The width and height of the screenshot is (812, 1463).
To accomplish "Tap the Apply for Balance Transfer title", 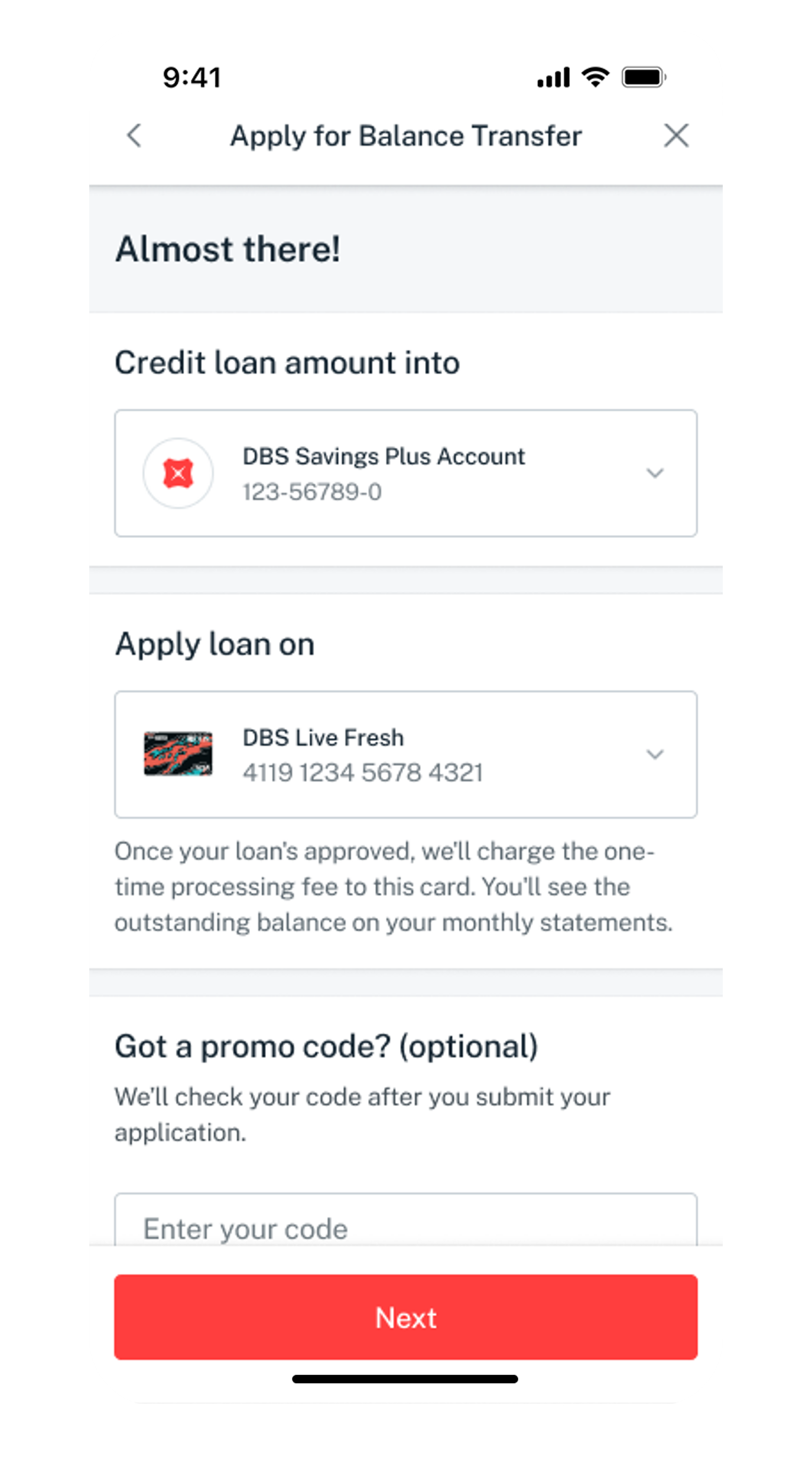I will tap(405, 137).
